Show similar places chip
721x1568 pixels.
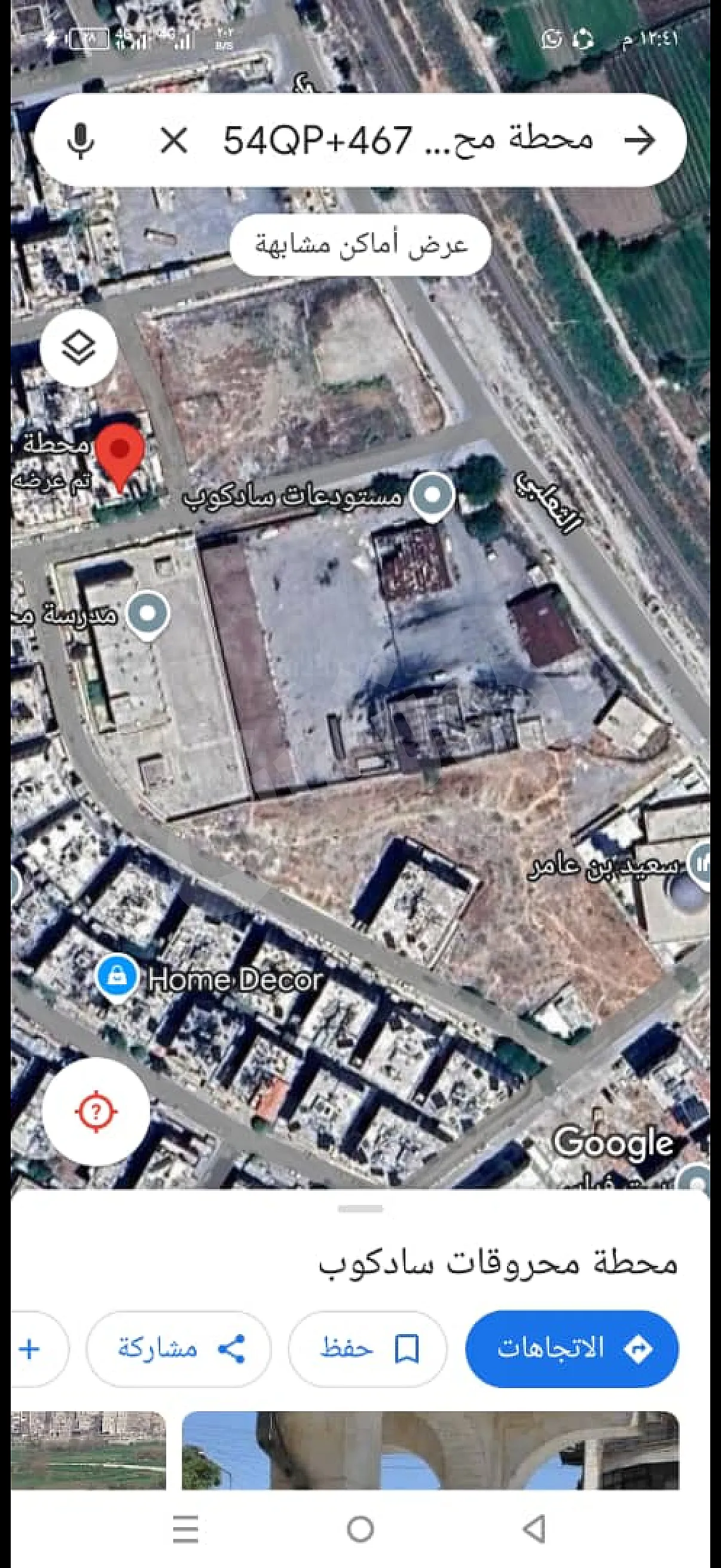pyautogui.click(x=360, y=245)
